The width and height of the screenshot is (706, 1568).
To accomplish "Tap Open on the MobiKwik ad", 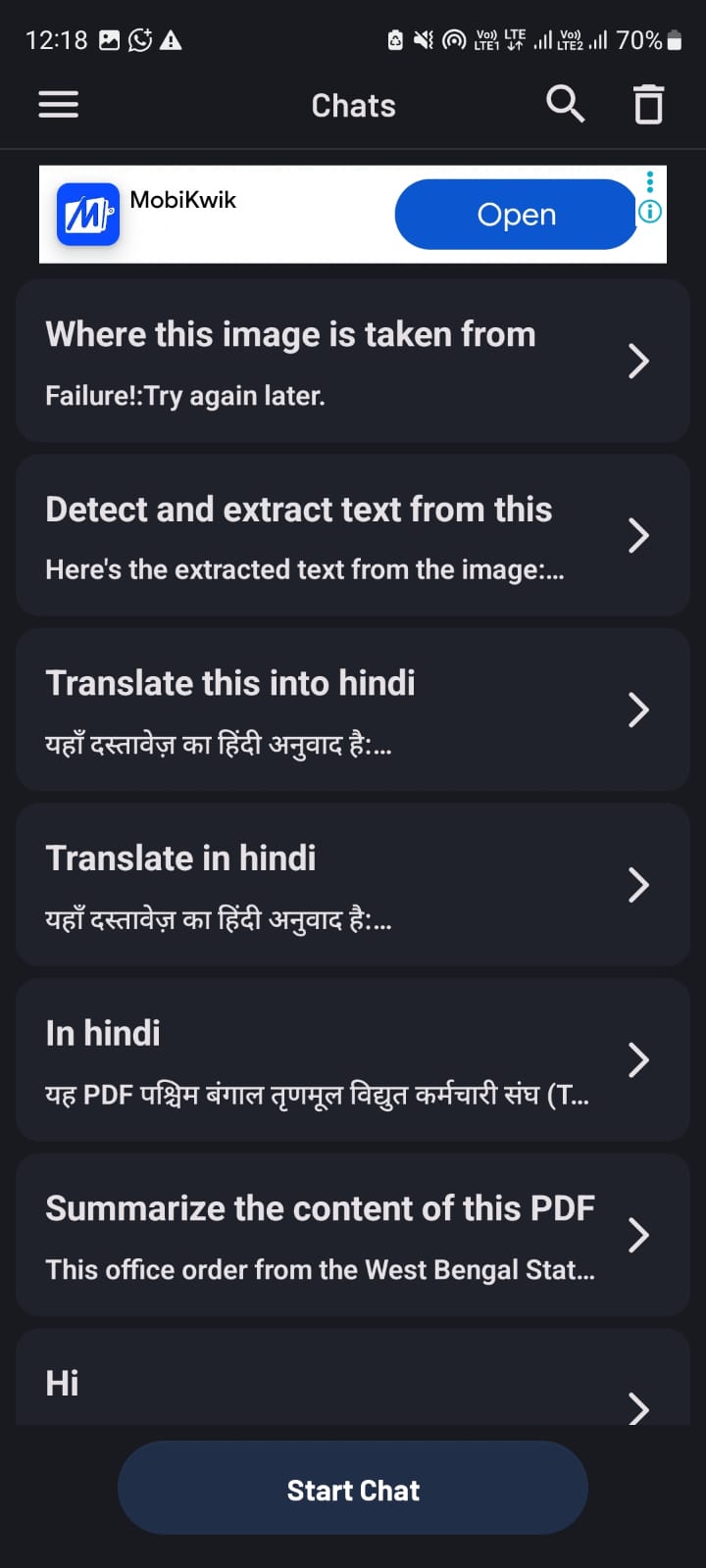I will [516, 215].
